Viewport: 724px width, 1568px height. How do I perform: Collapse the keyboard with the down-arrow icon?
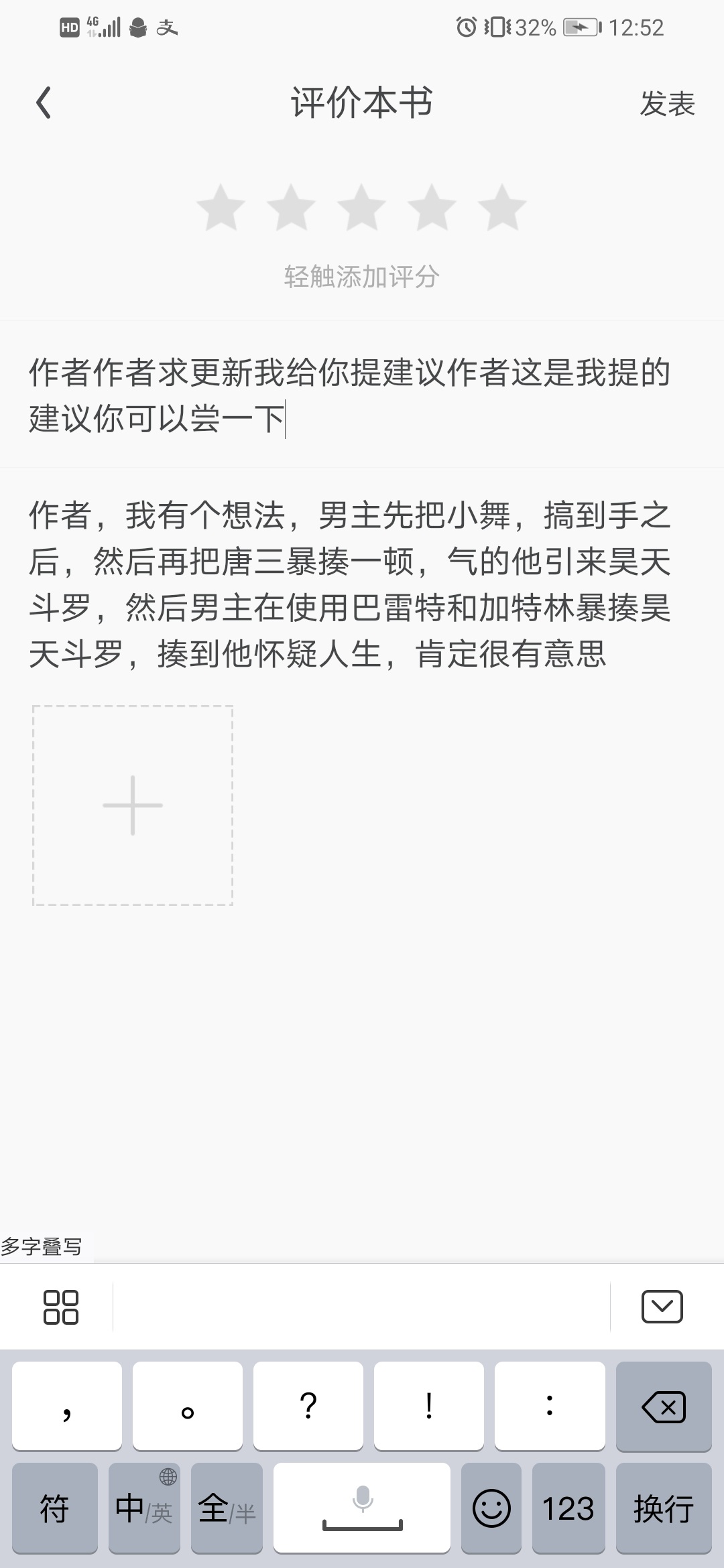(x=662, y=1307)
